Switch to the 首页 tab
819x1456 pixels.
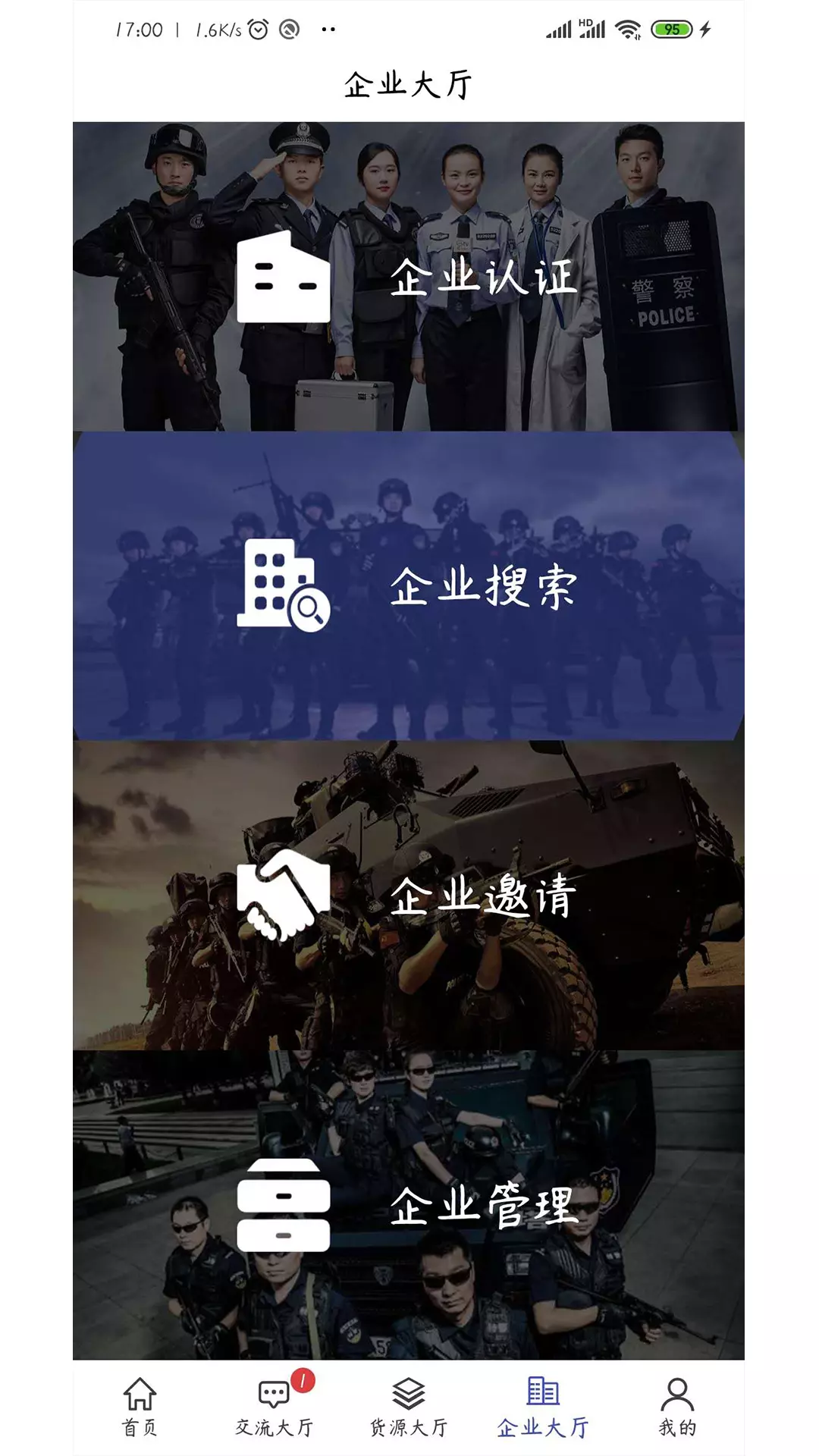[140, 1407]
